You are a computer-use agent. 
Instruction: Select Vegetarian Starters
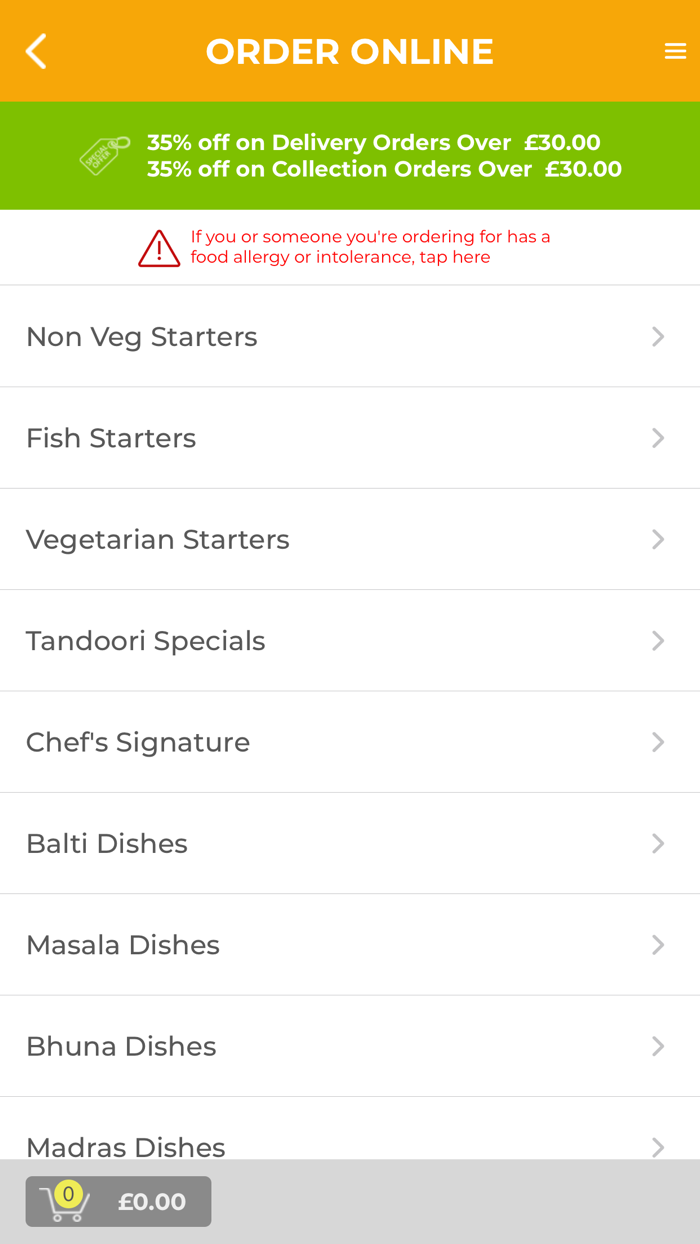point(349,540)
